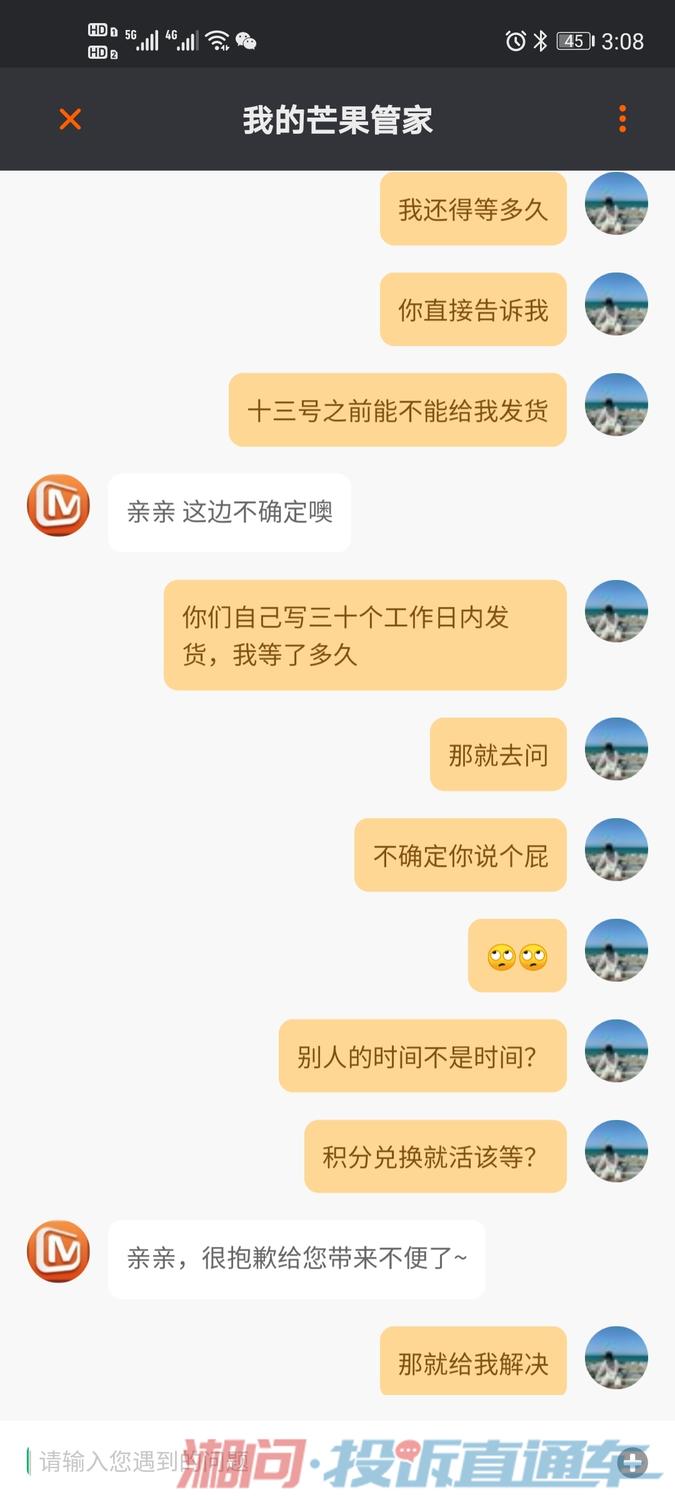675x1500 pixels.
Task: Close the 我的芒果管家 chat
Action: tap(70, 119)
